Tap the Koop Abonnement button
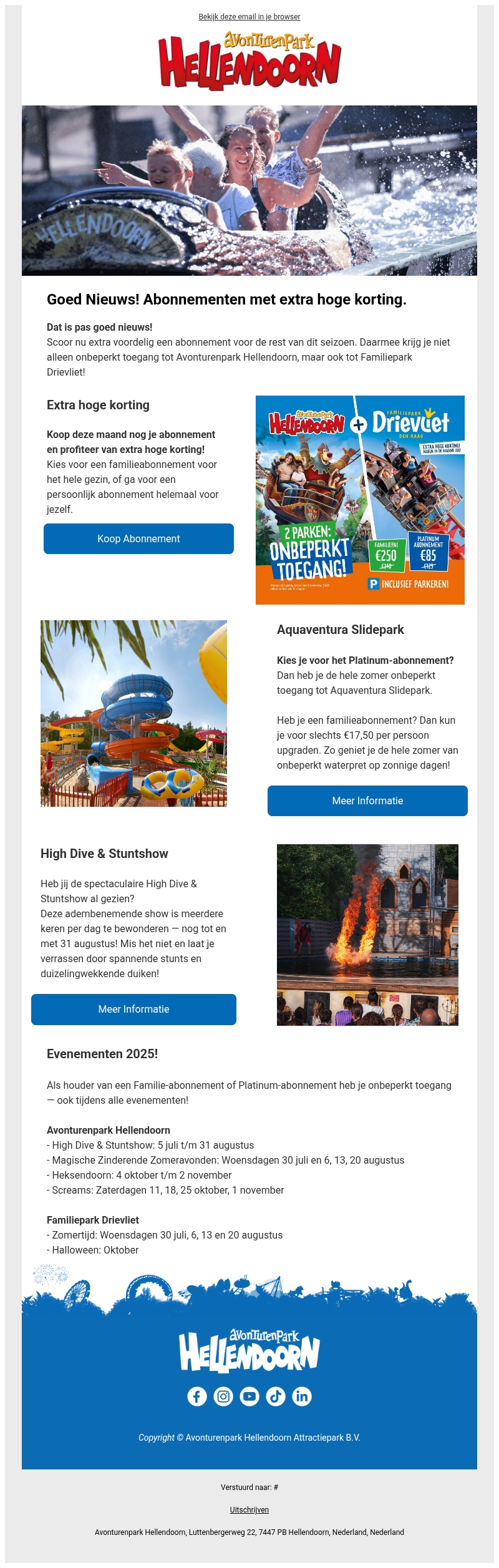 [138, 538]
